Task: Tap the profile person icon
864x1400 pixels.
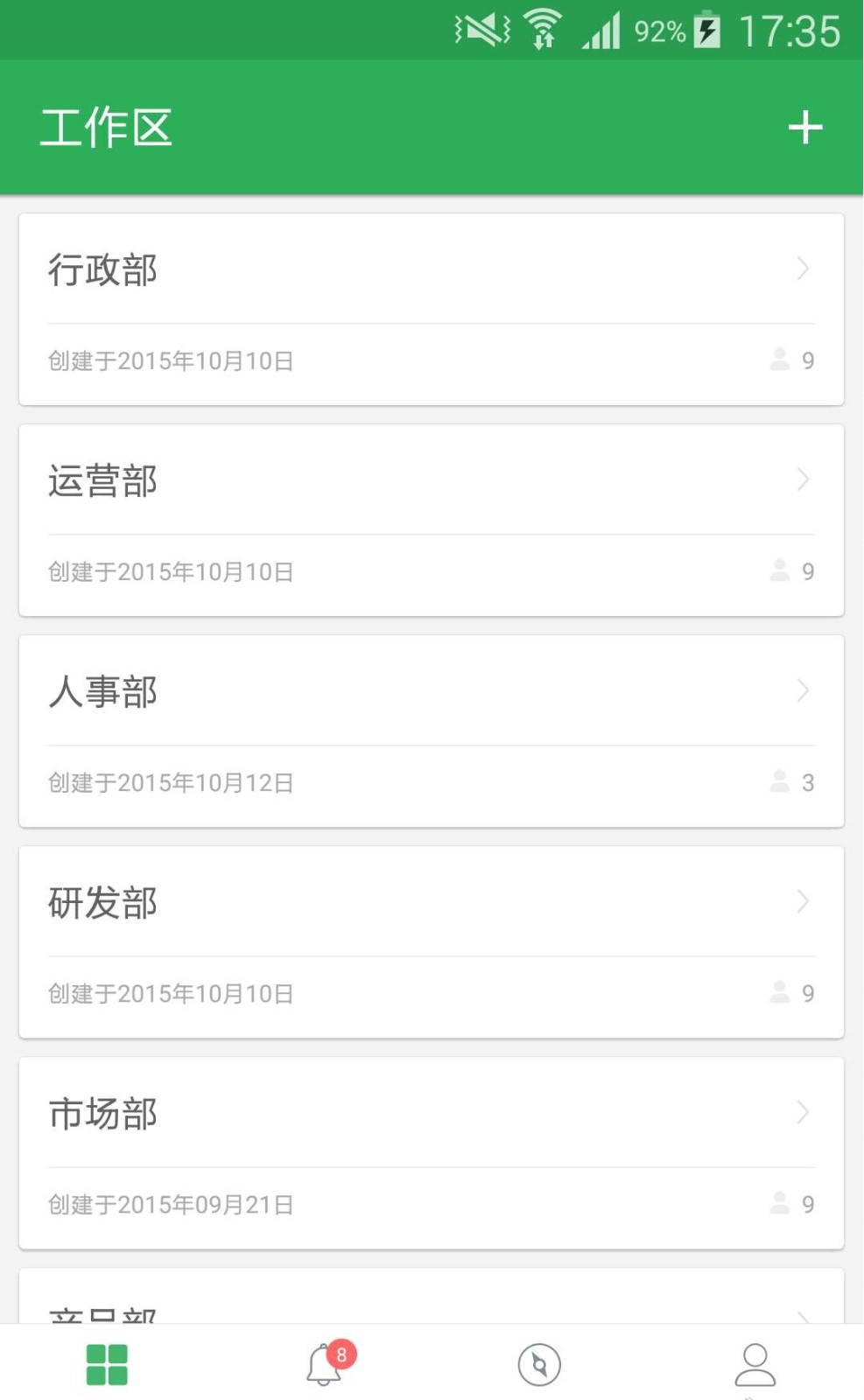Action: (756, 1362)
